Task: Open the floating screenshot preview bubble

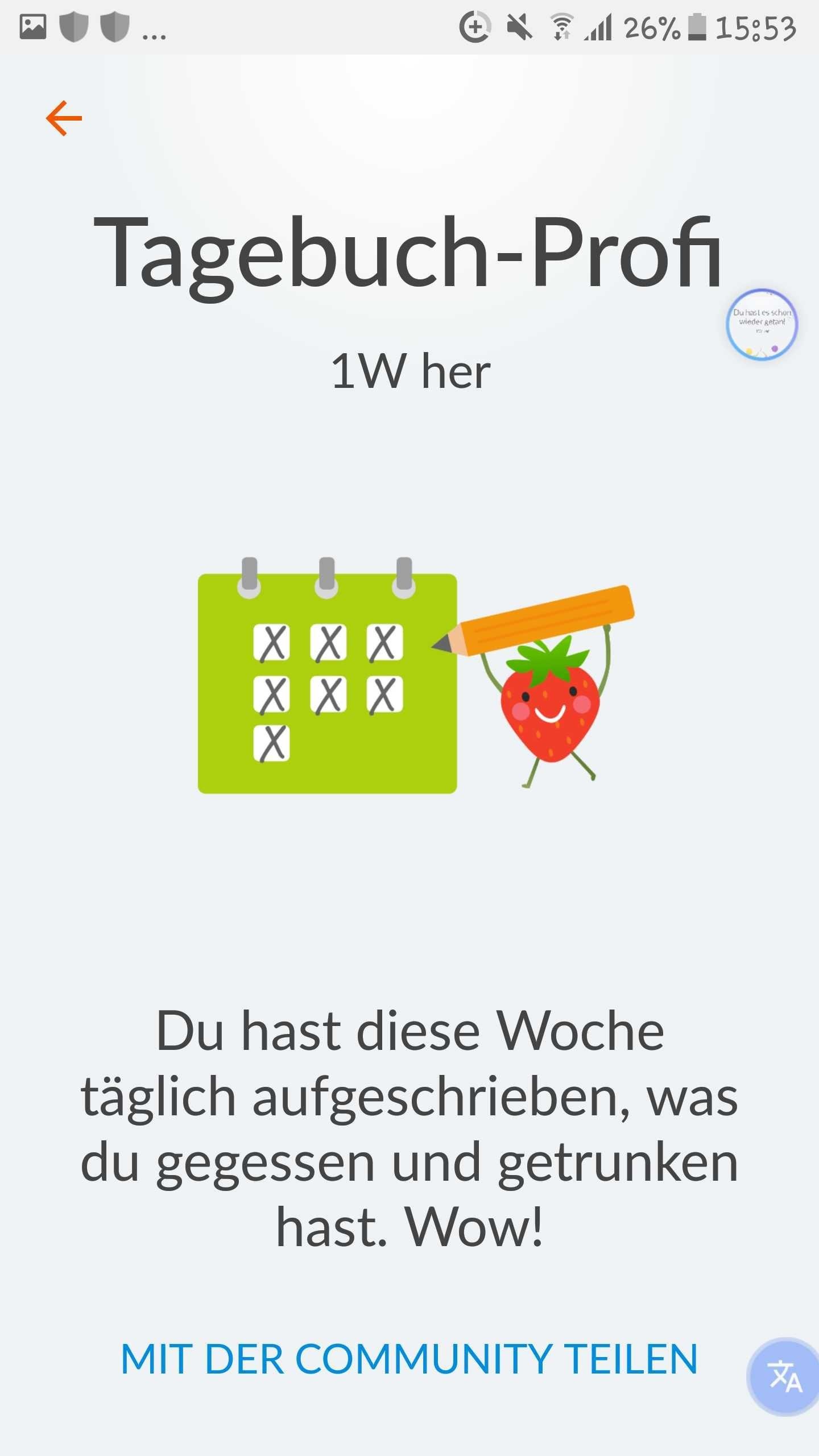Action: click(762, 324)
